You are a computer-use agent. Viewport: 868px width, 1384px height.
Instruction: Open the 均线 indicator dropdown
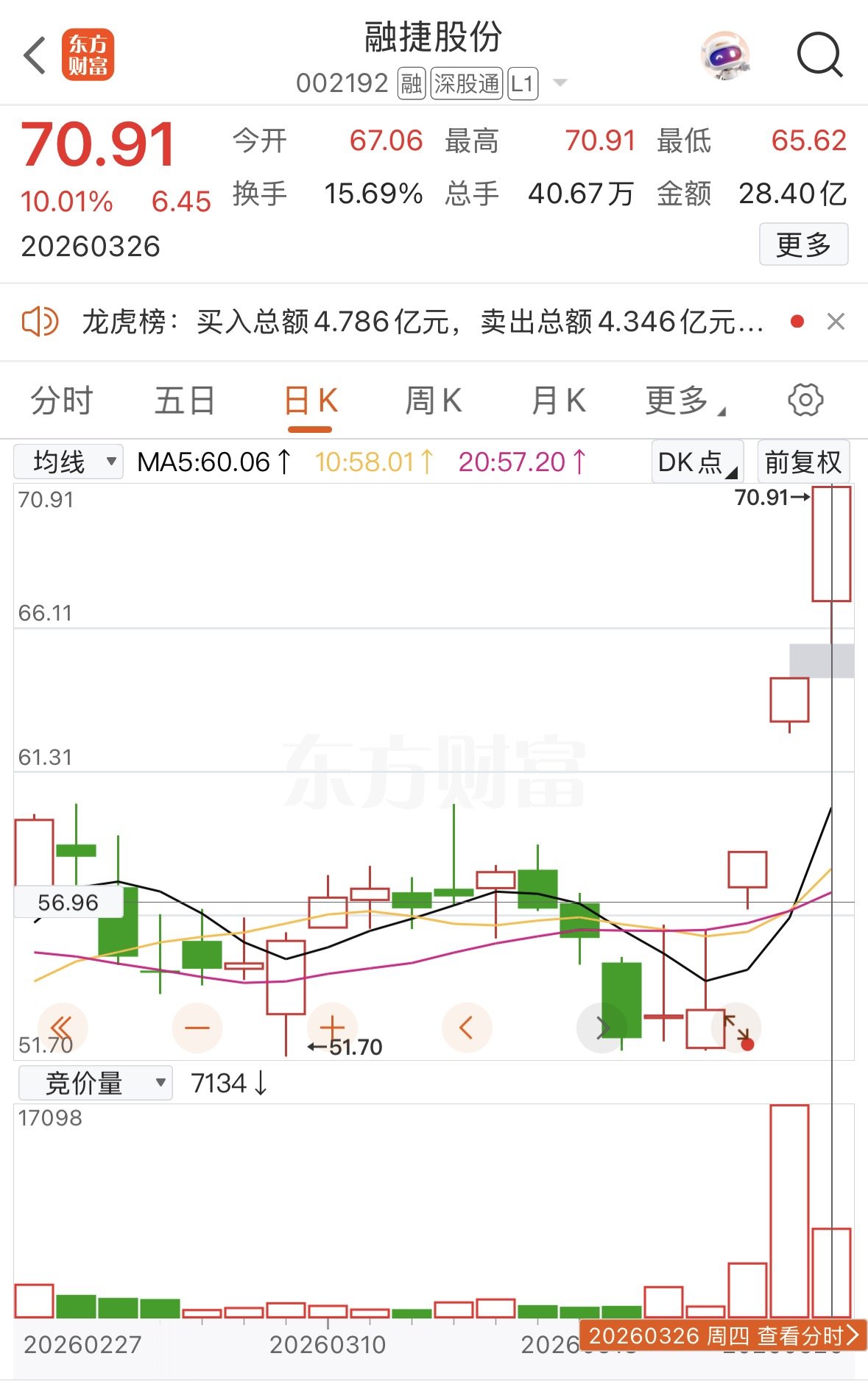69,462
